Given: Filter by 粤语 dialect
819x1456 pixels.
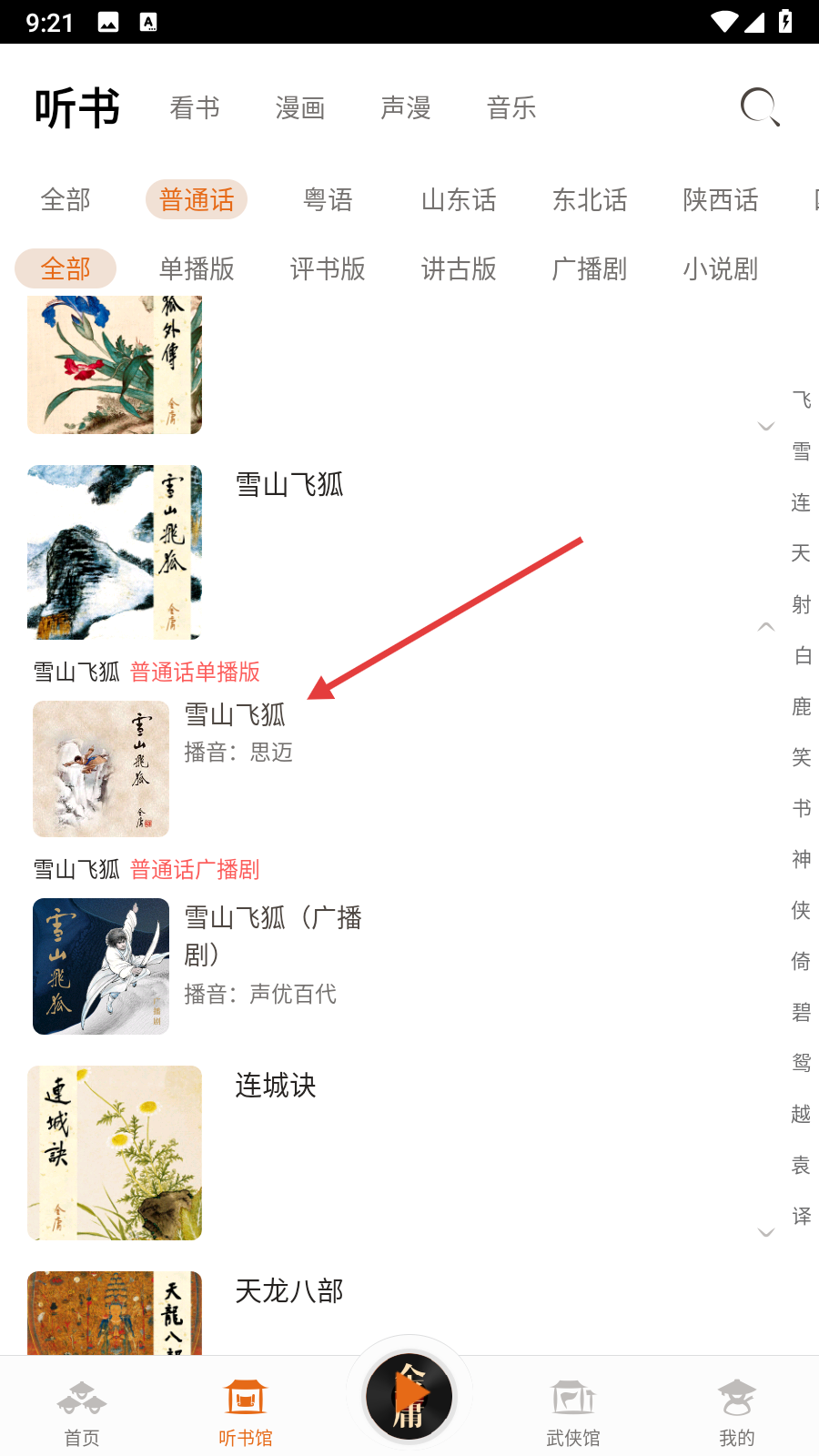Looking at the screenshot, I should click(328, 199).
